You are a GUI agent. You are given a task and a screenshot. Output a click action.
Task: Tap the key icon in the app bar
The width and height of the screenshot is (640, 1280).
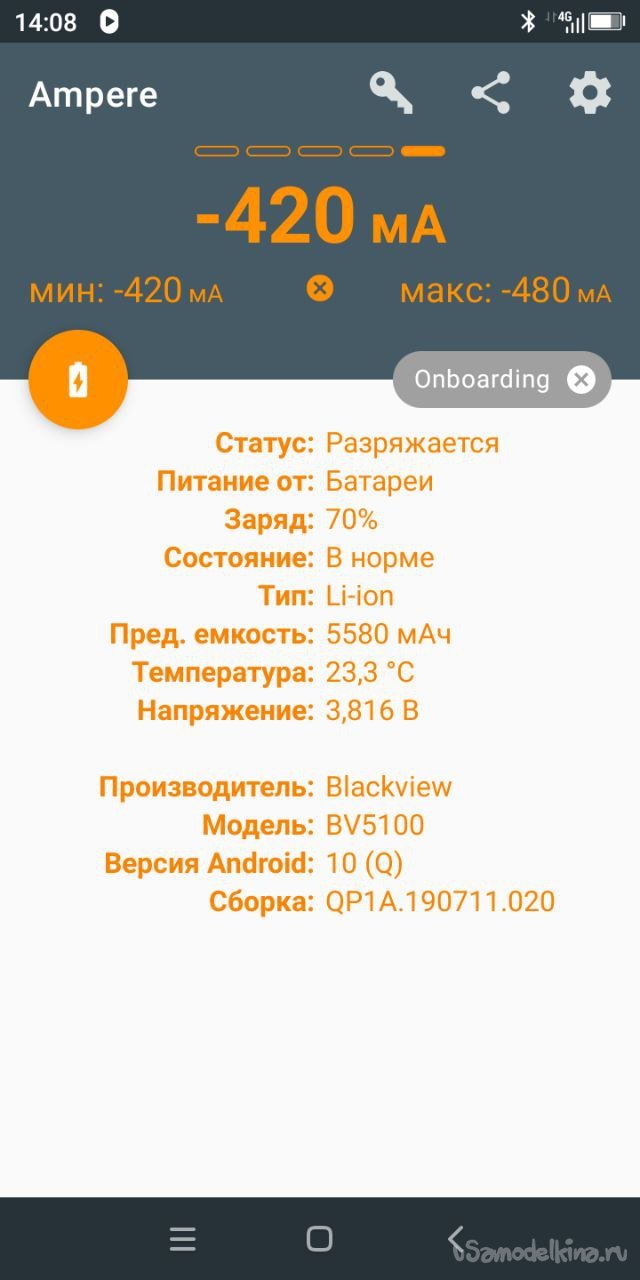pyautogui.click(x=391, y=93)
